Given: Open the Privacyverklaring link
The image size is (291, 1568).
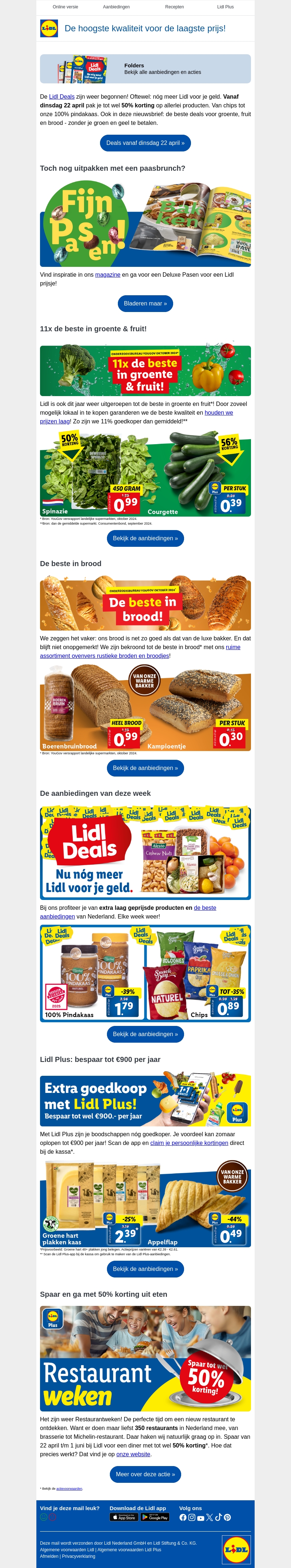Looking at the screenshot, I should [79, 1556].
